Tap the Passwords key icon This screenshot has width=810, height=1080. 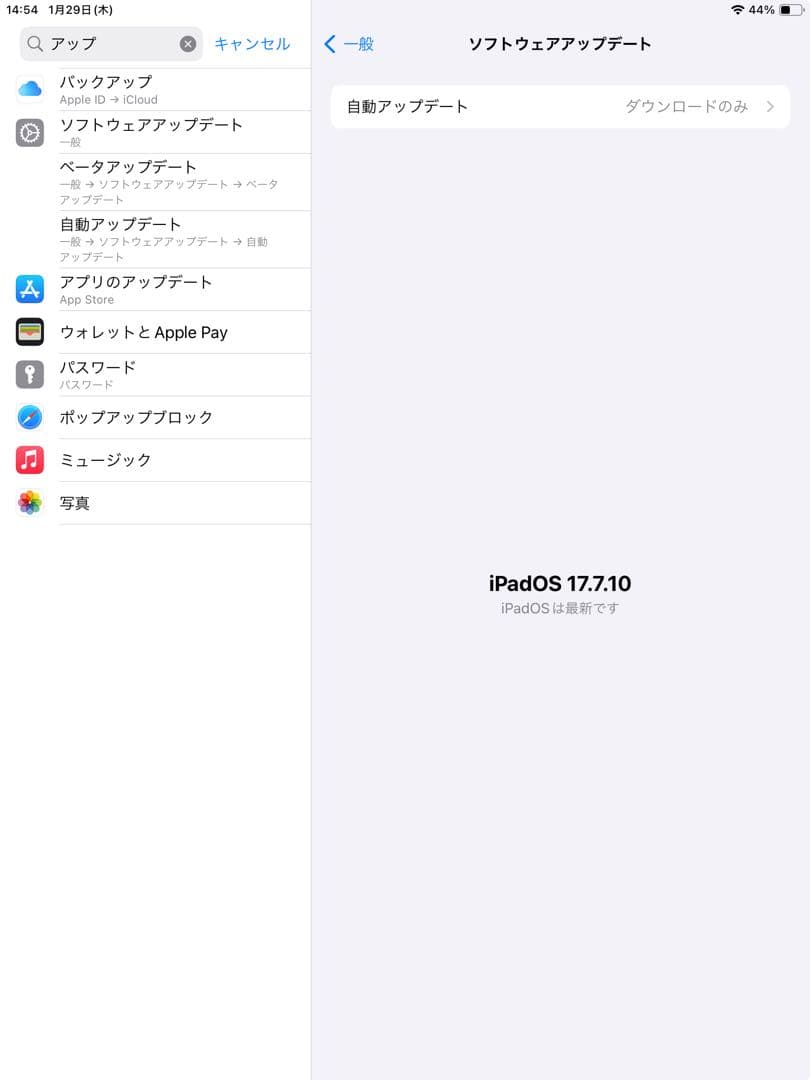pos(28,374)
